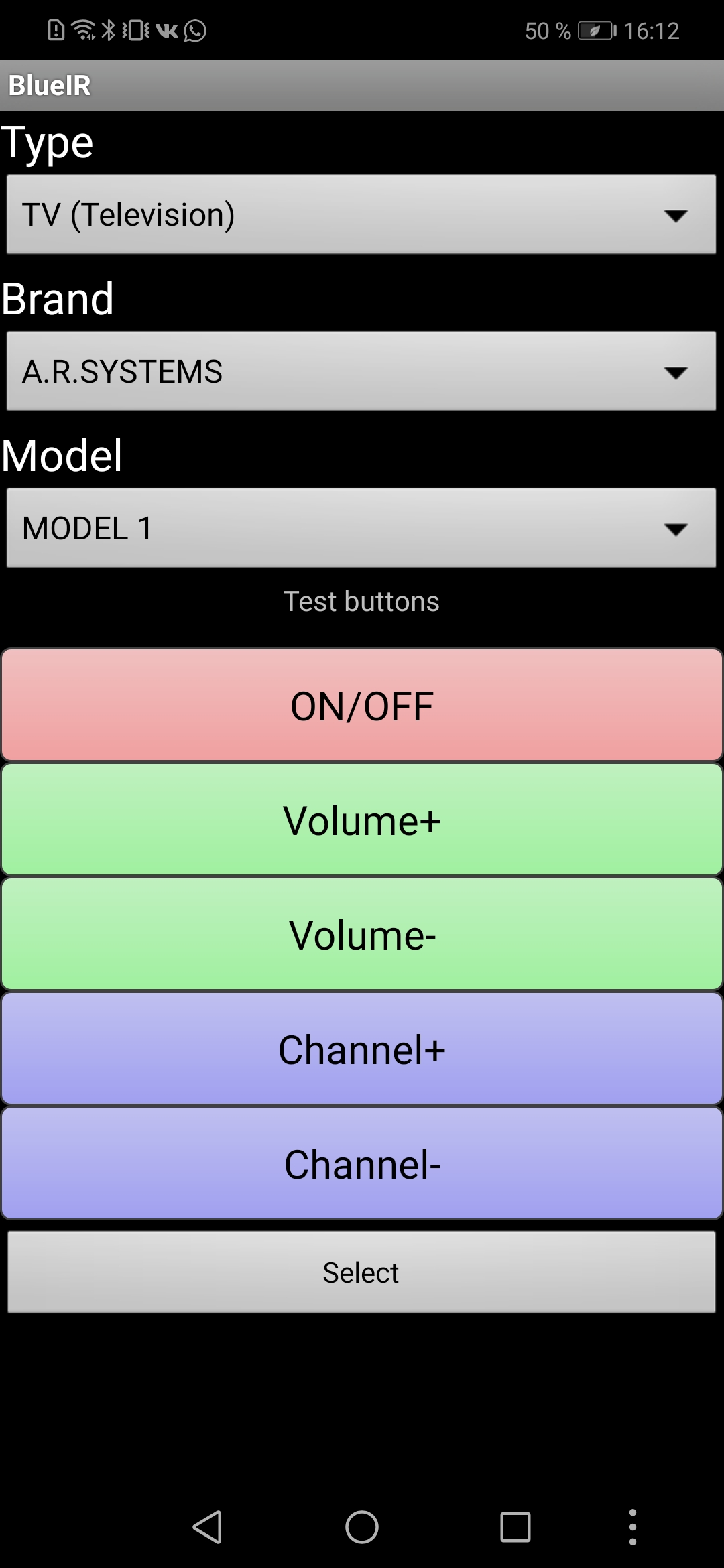Screen dimensions: 724x1568
Task: Go back using the system back arrow
Action: [x=207, y=1527]
